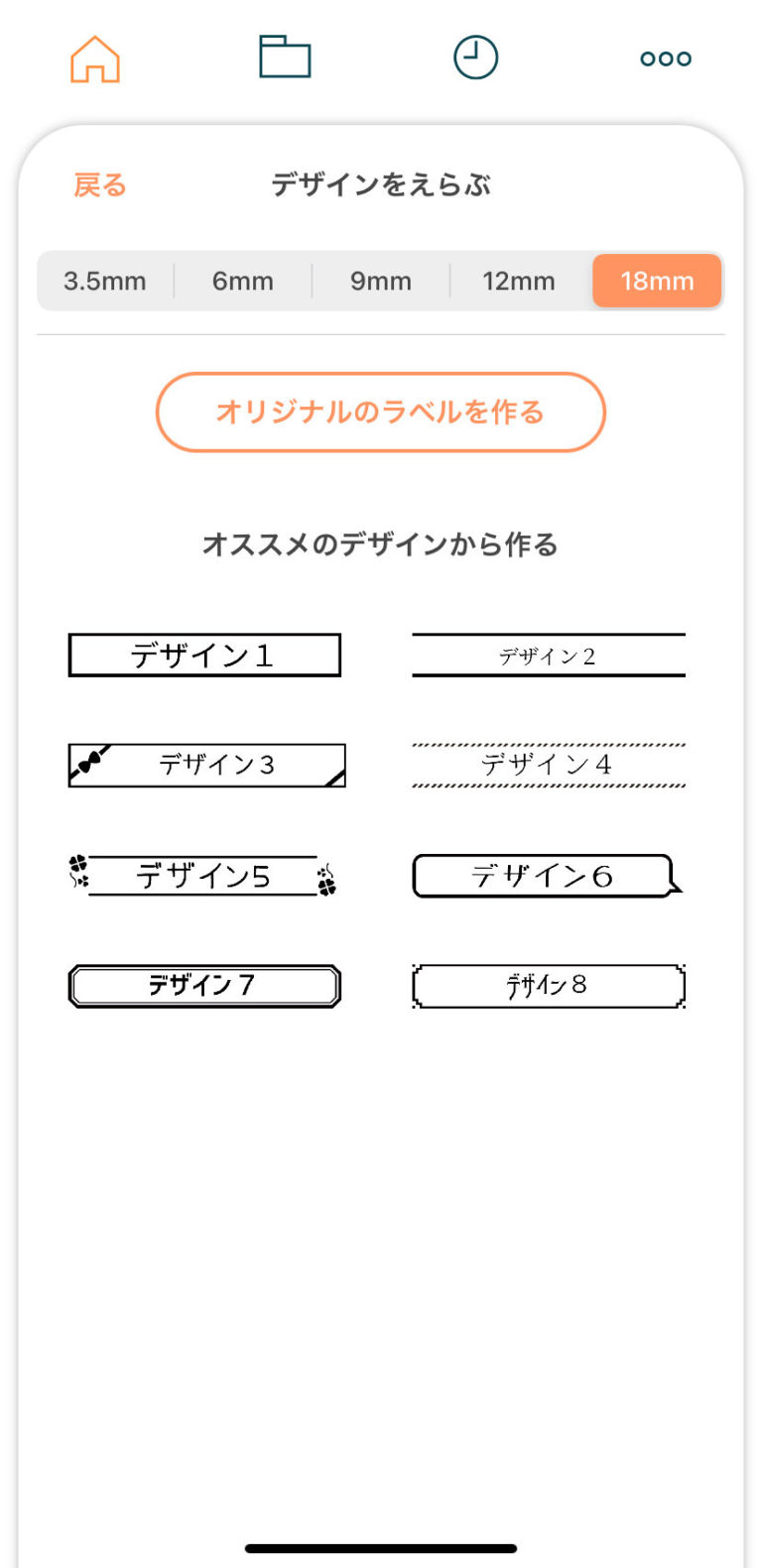
Task: Select the デザイン6 speech bubble design
Action: 546,876
